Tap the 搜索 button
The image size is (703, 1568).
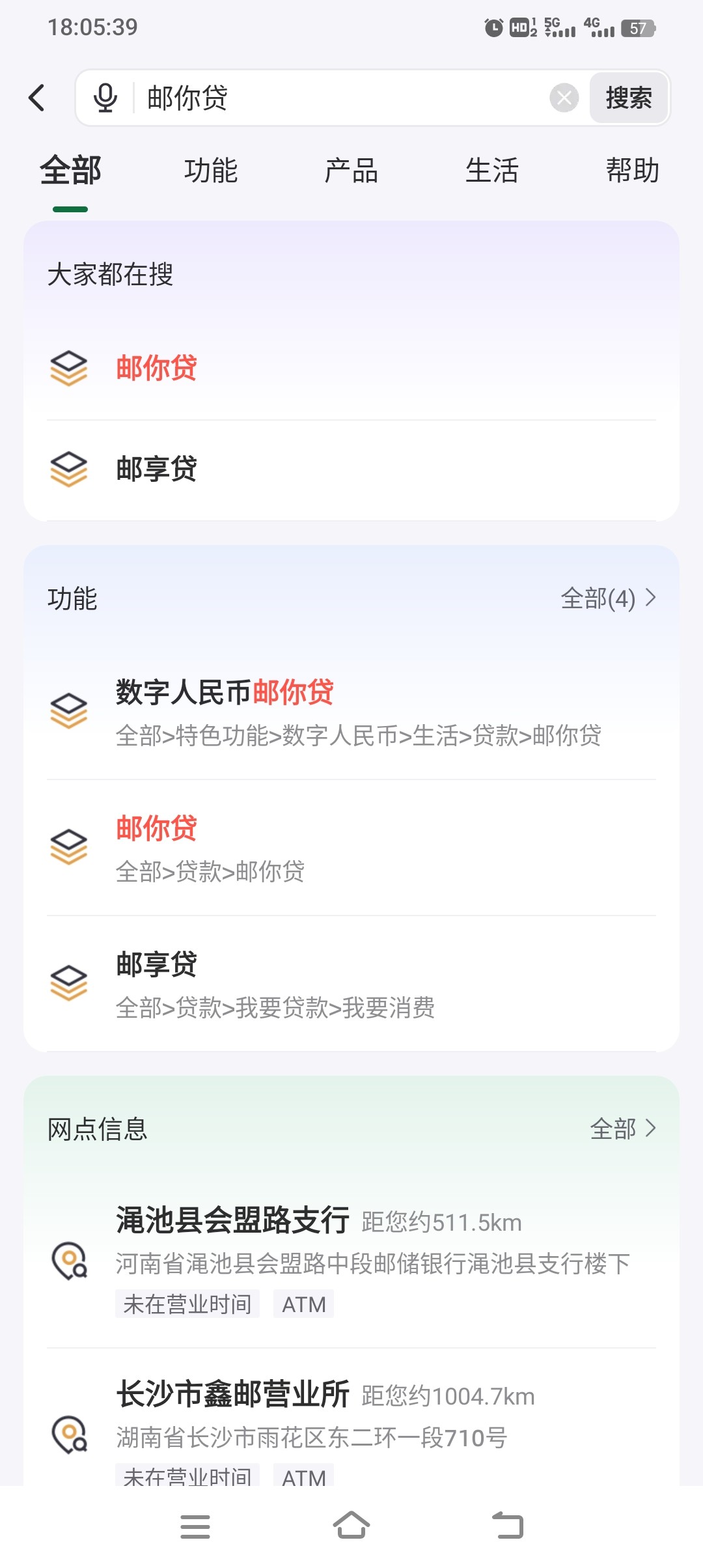tap(629, 98)
